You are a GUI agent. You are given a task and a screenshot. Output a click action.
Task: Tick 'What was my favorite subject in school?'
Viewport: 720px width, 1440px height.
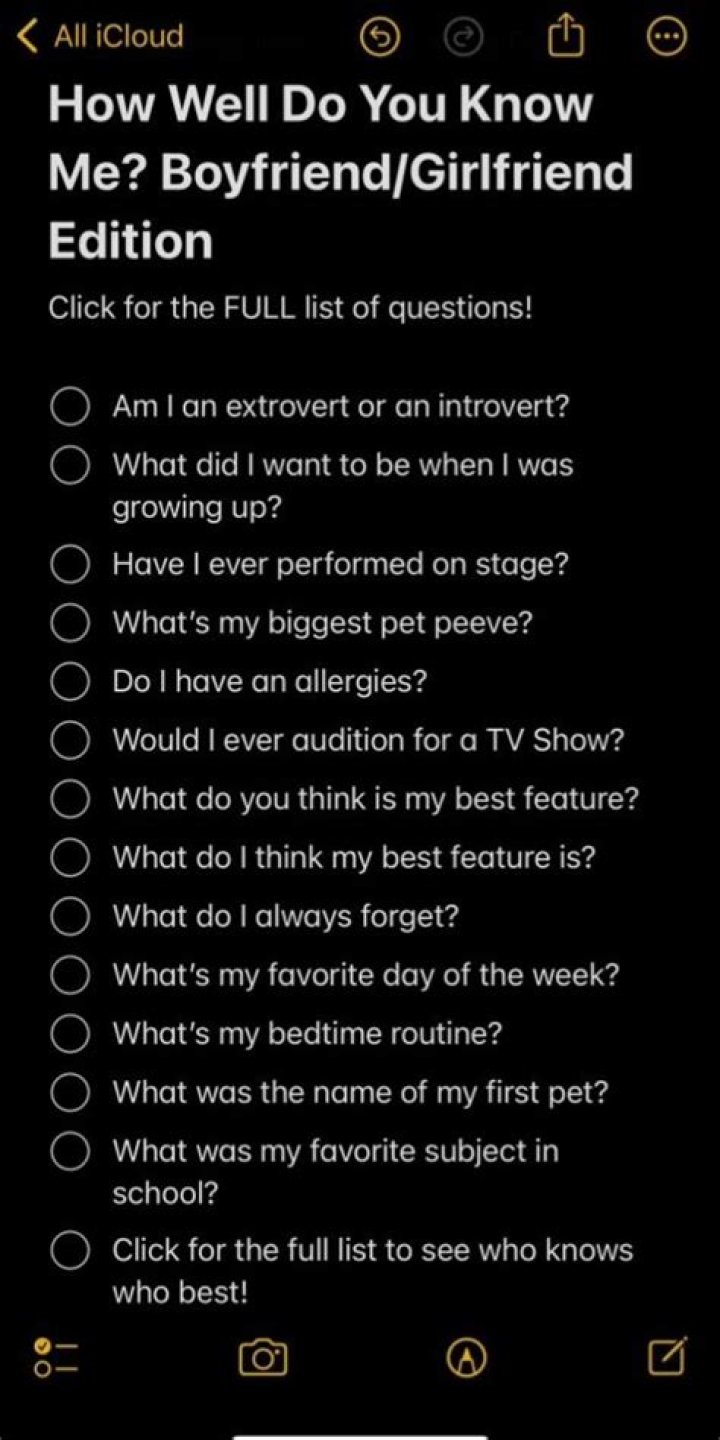point(69,1151)
